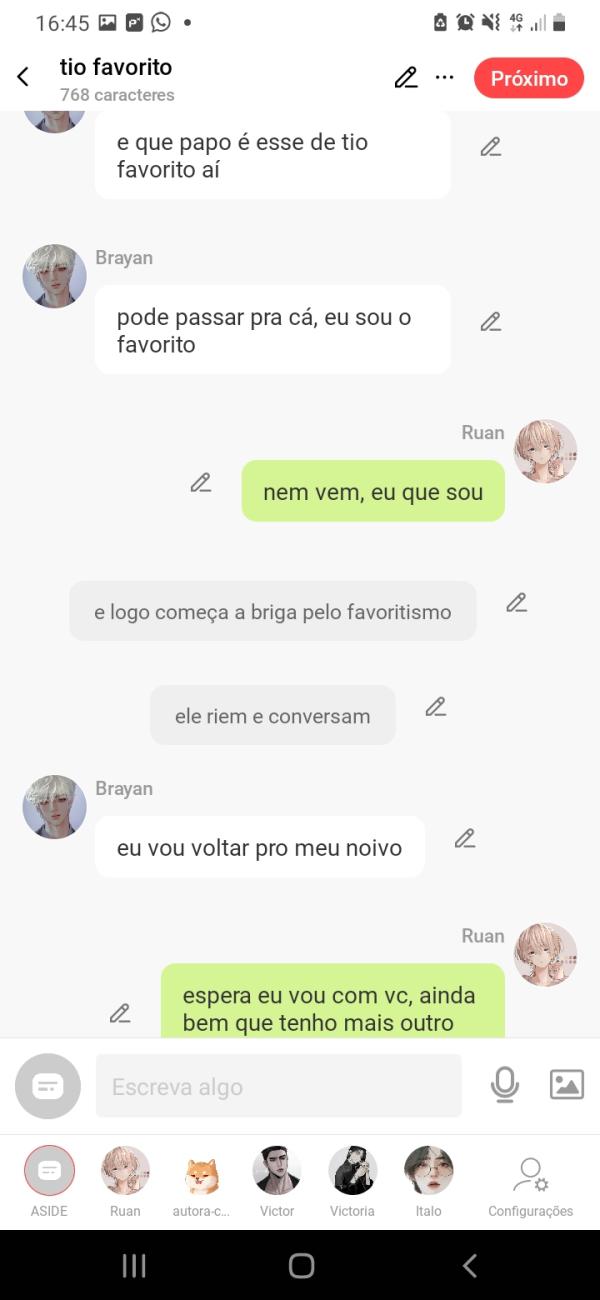600x1300 pixels.
Task: Tap the Próximo button
Action: click(x=528, y=78)
